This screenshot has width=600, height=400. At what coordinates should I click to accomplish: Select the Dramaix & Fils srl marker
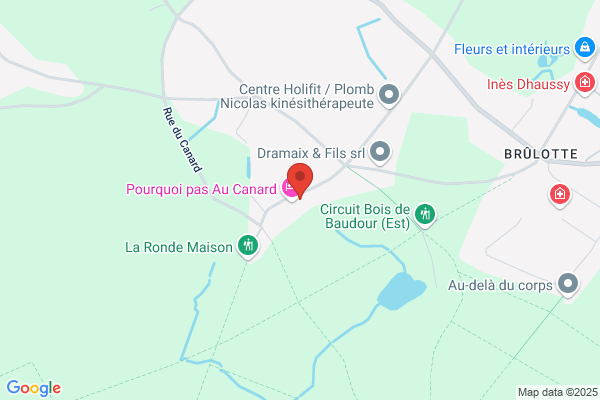tap(380, 152)
